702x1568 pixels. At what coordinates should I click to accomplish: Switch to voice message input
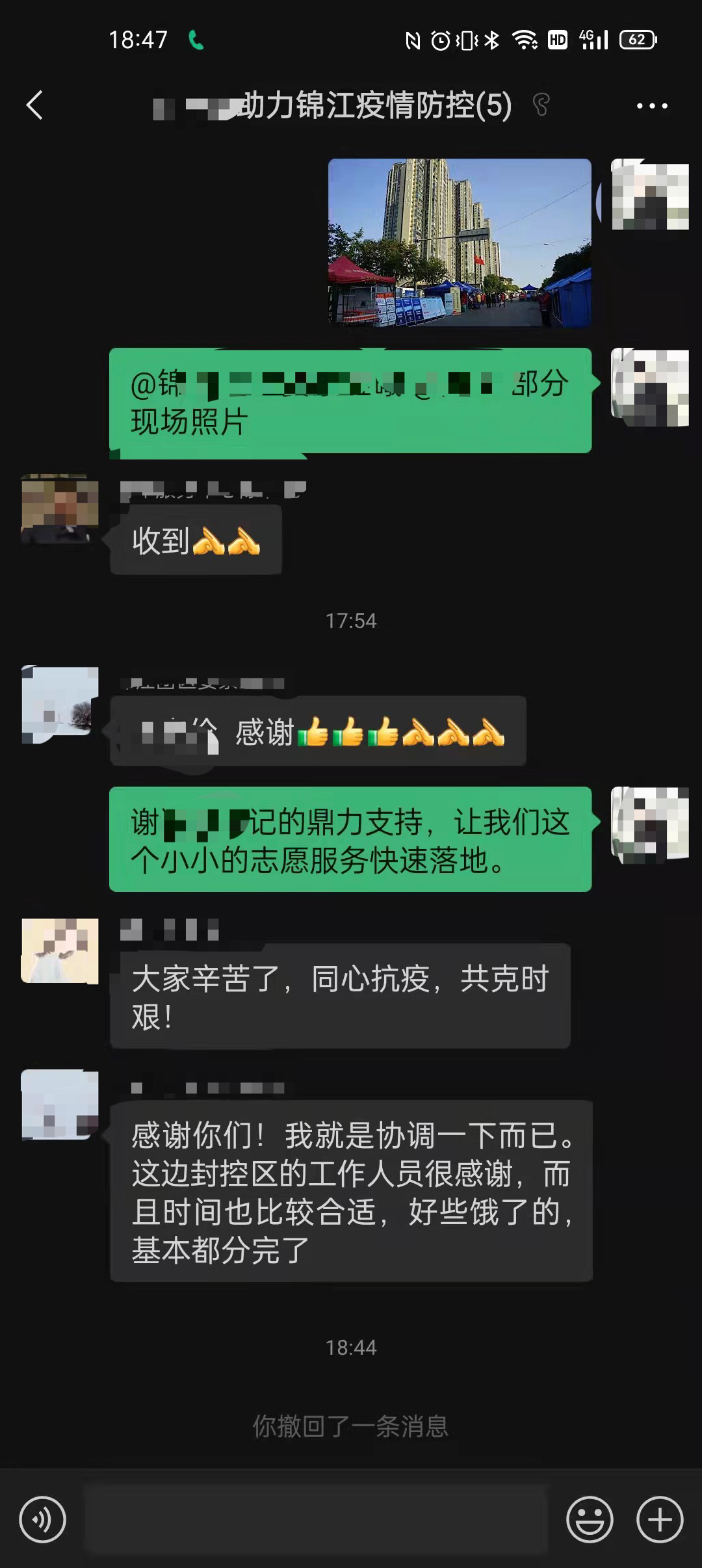42,1520
